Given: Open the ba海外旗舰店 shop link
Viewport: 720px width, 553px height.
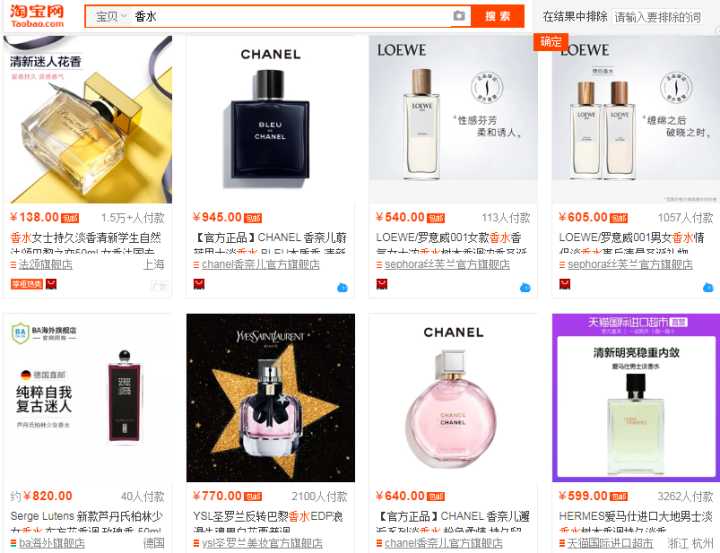Looking at the screenshot, I should [51, 543].
